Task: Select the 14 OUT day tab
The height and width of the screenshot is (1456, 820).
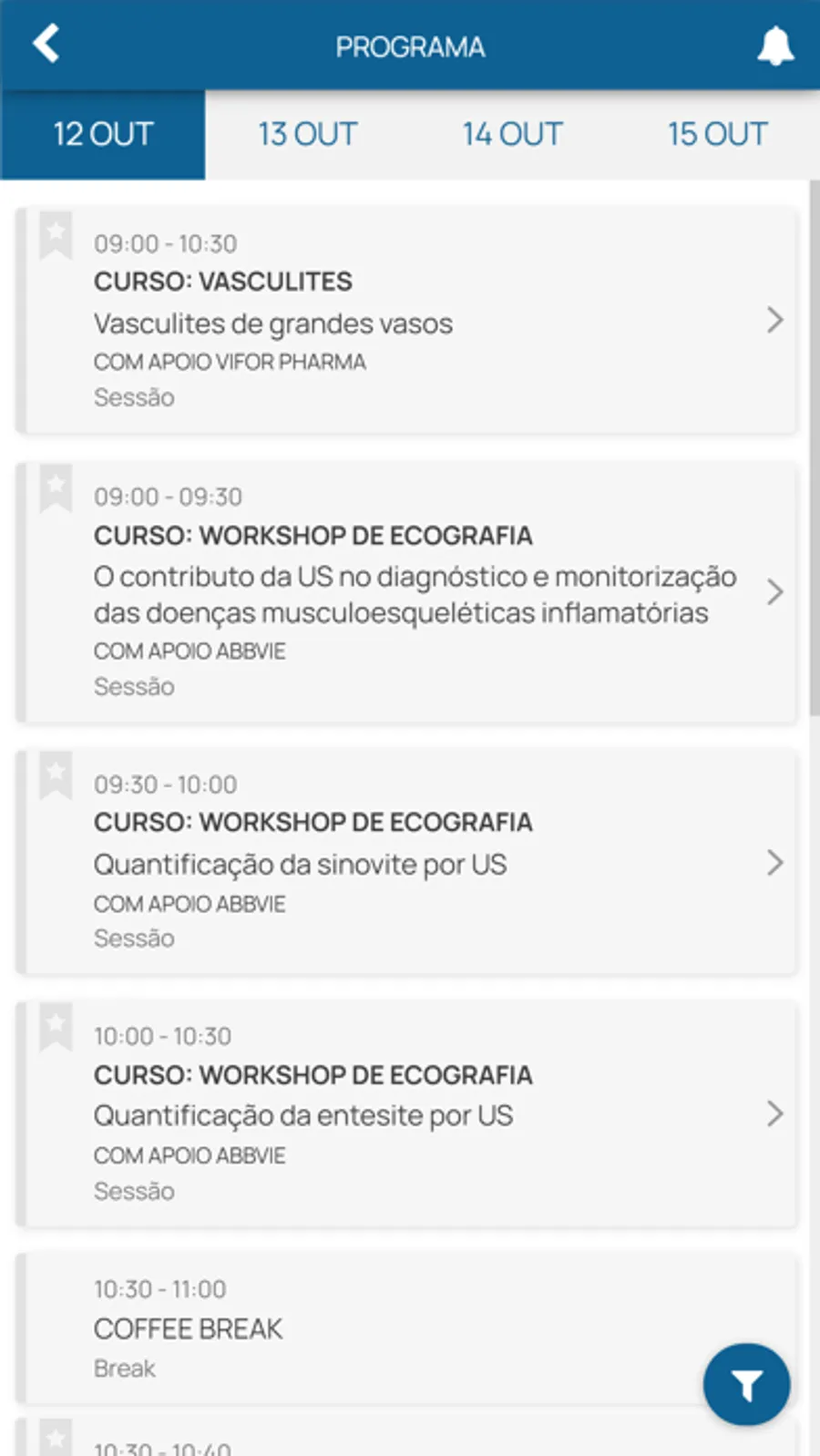Action: coord(512,135)
